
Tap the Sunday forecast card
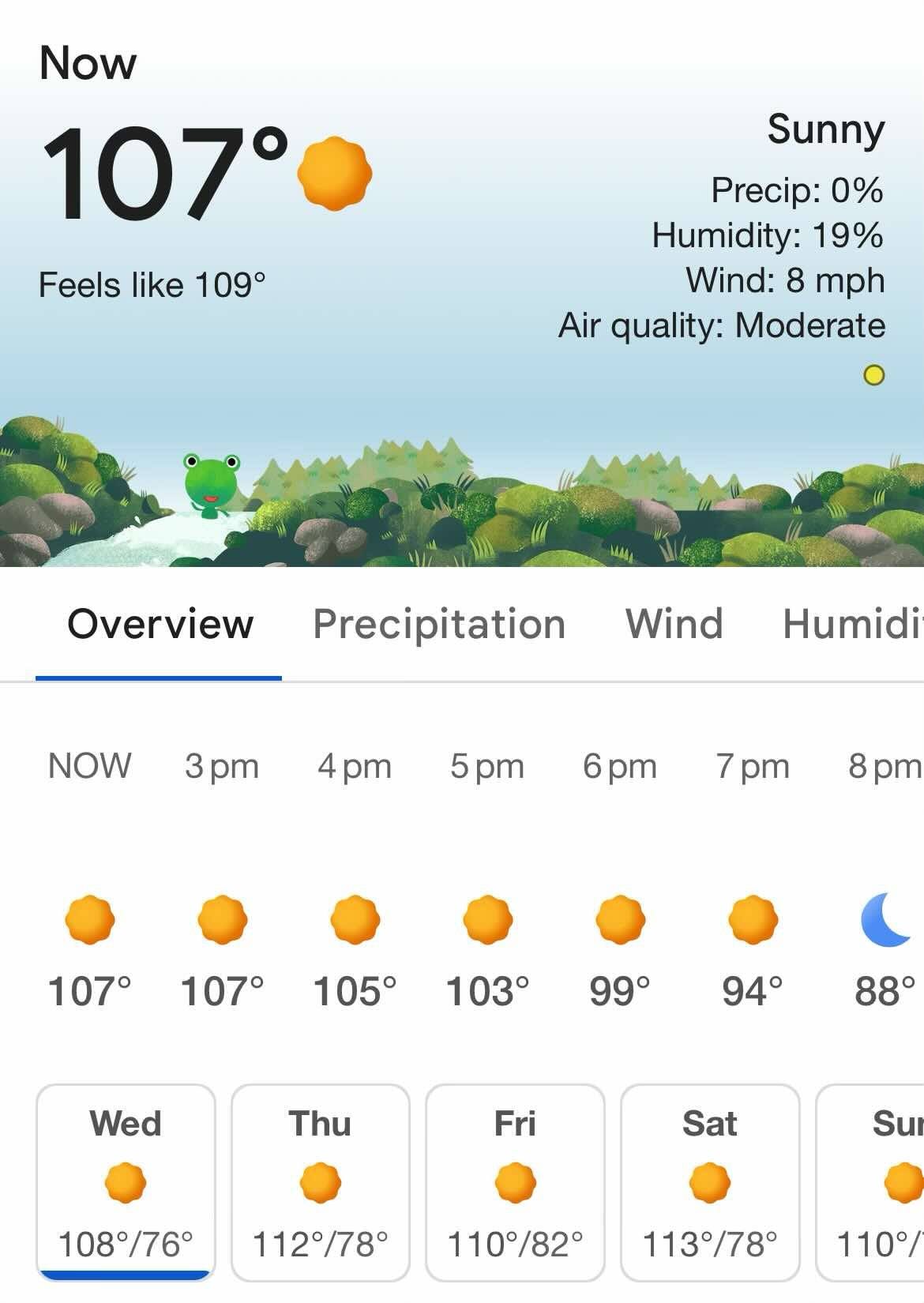click(x=877, y=1182)
